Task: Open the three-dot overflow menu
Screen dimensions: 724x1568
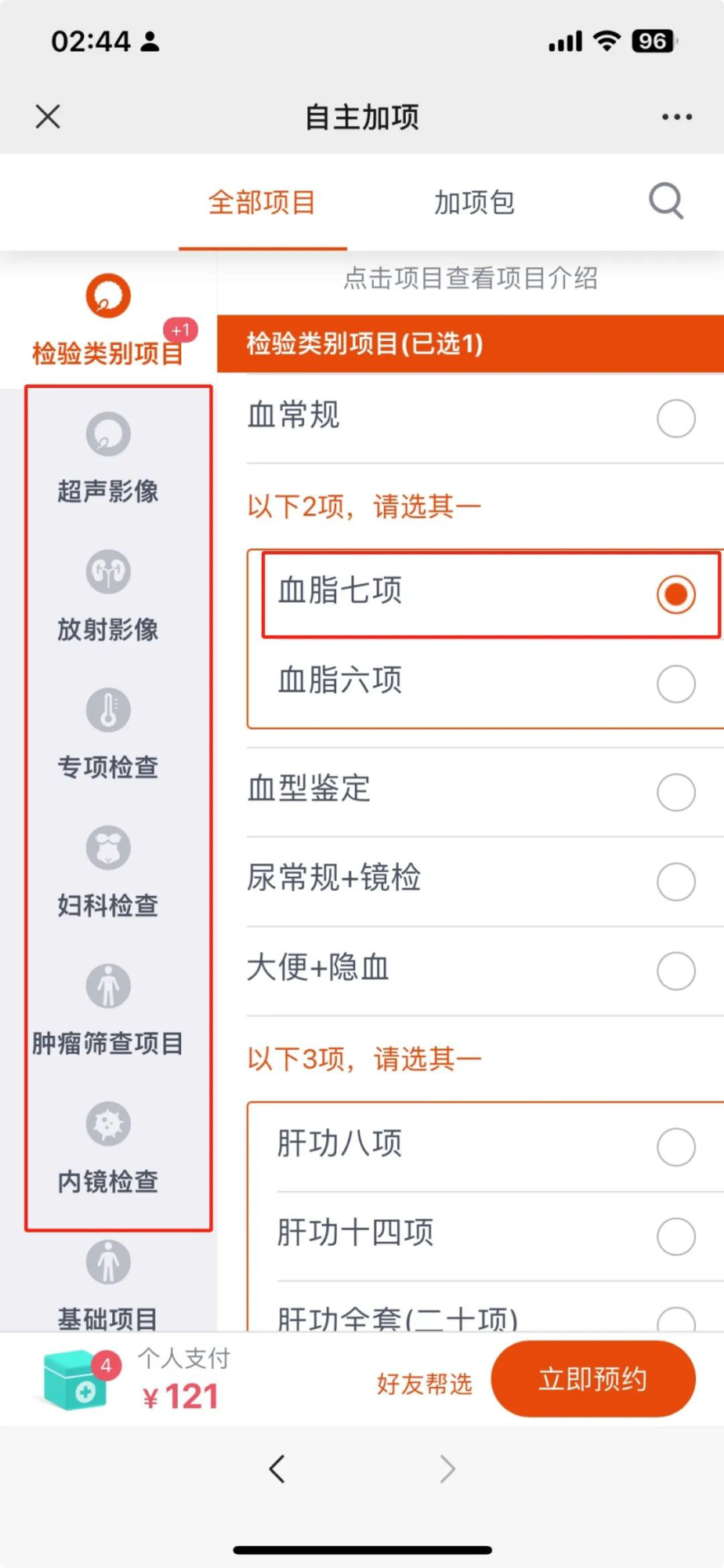Action: point(676,117)
